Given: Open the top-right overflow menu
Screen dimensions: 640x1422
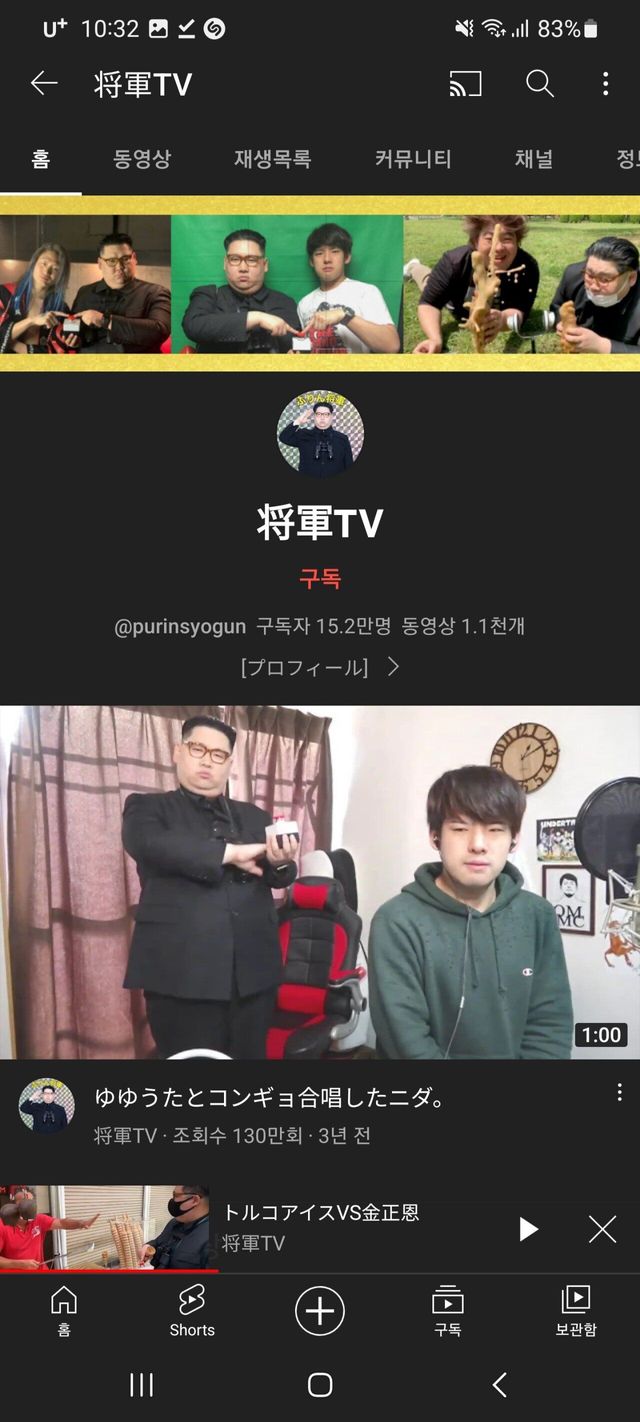Looking at the screenshot, I should [x=605, y=84].
